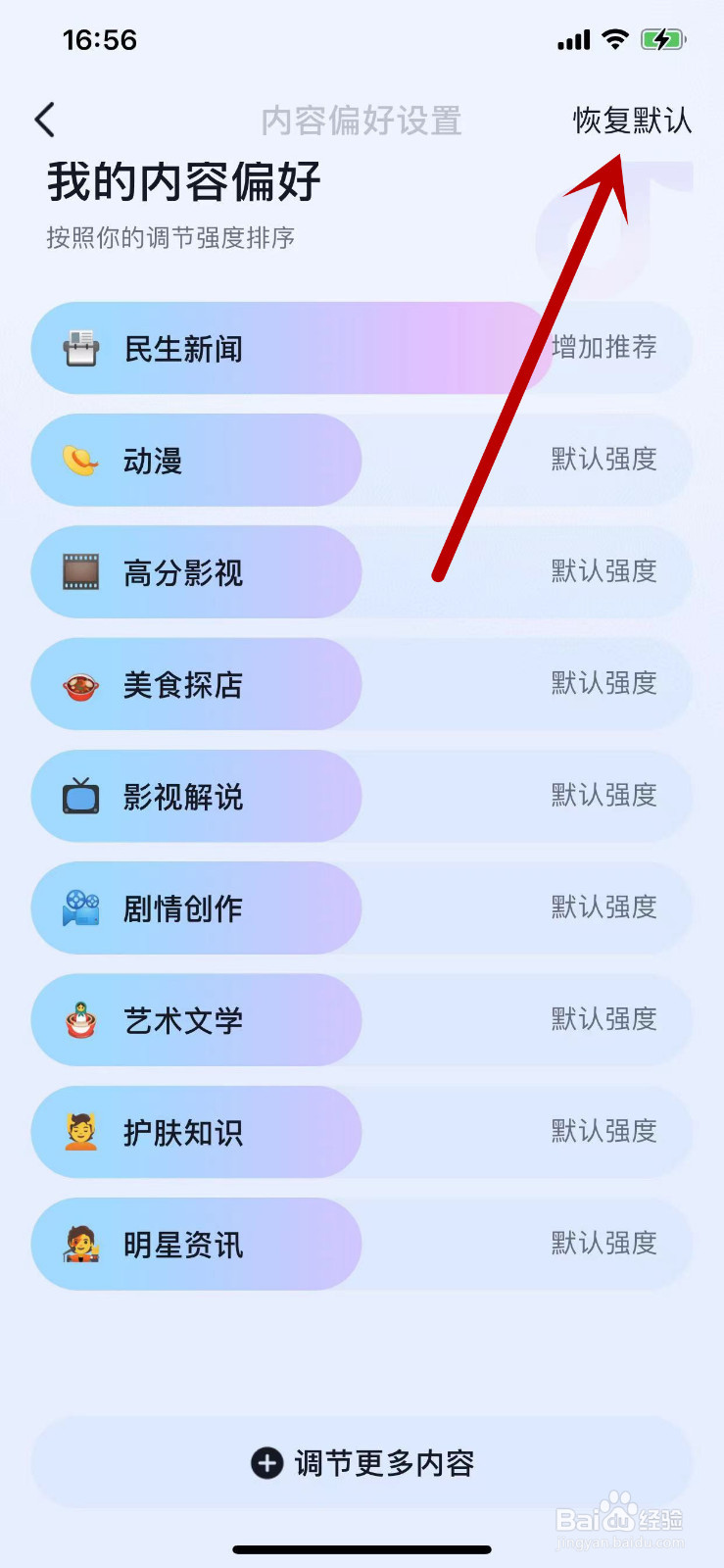The height and width of the screenshot is (1568, 724).
Task: Click 增加推荐 next to 民生新闻
Action: pyautogui.click(x=603, y=348)
